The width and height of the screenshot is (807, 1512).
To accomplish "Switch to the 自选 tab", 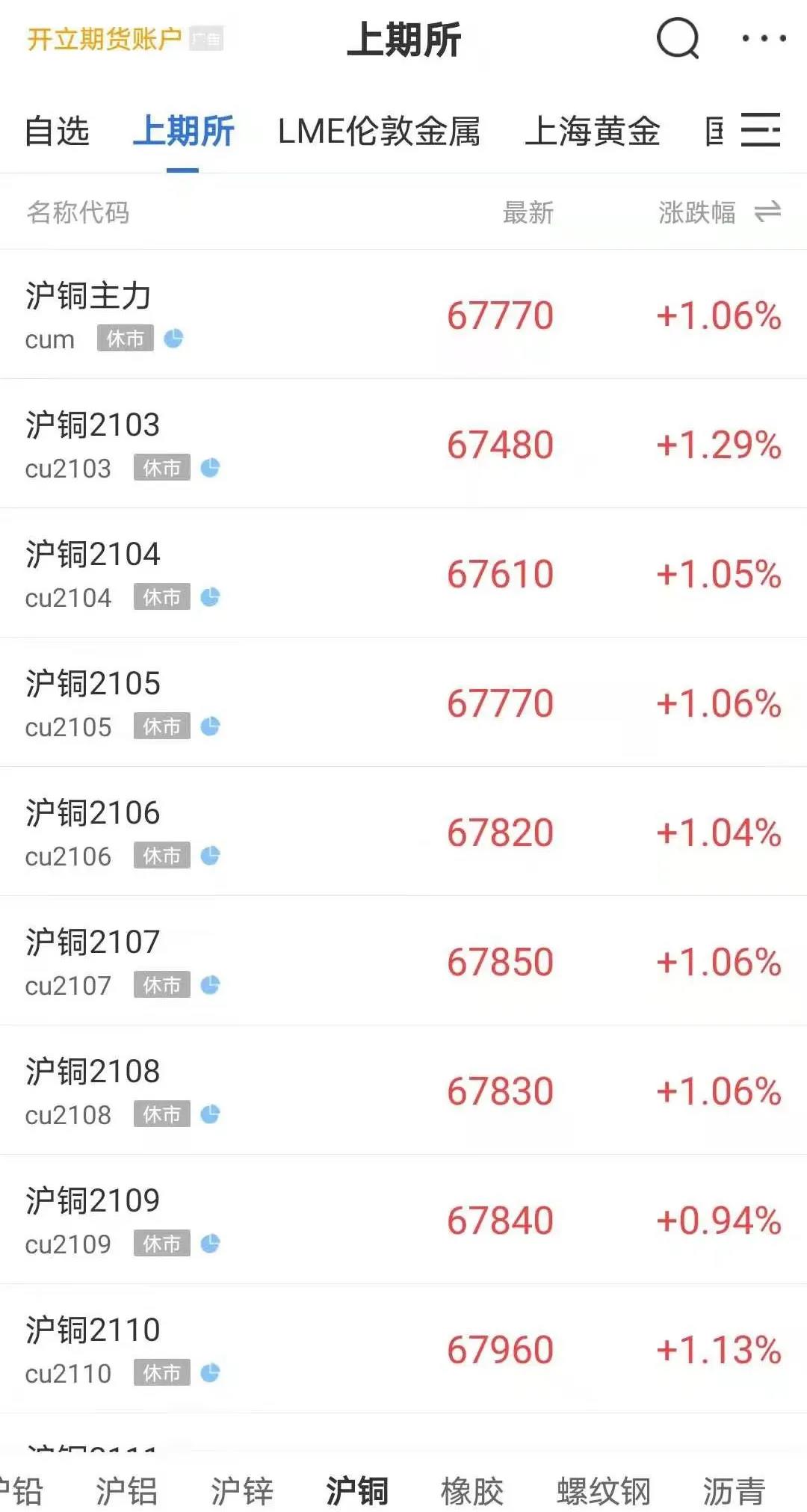I will pos(57,132).
